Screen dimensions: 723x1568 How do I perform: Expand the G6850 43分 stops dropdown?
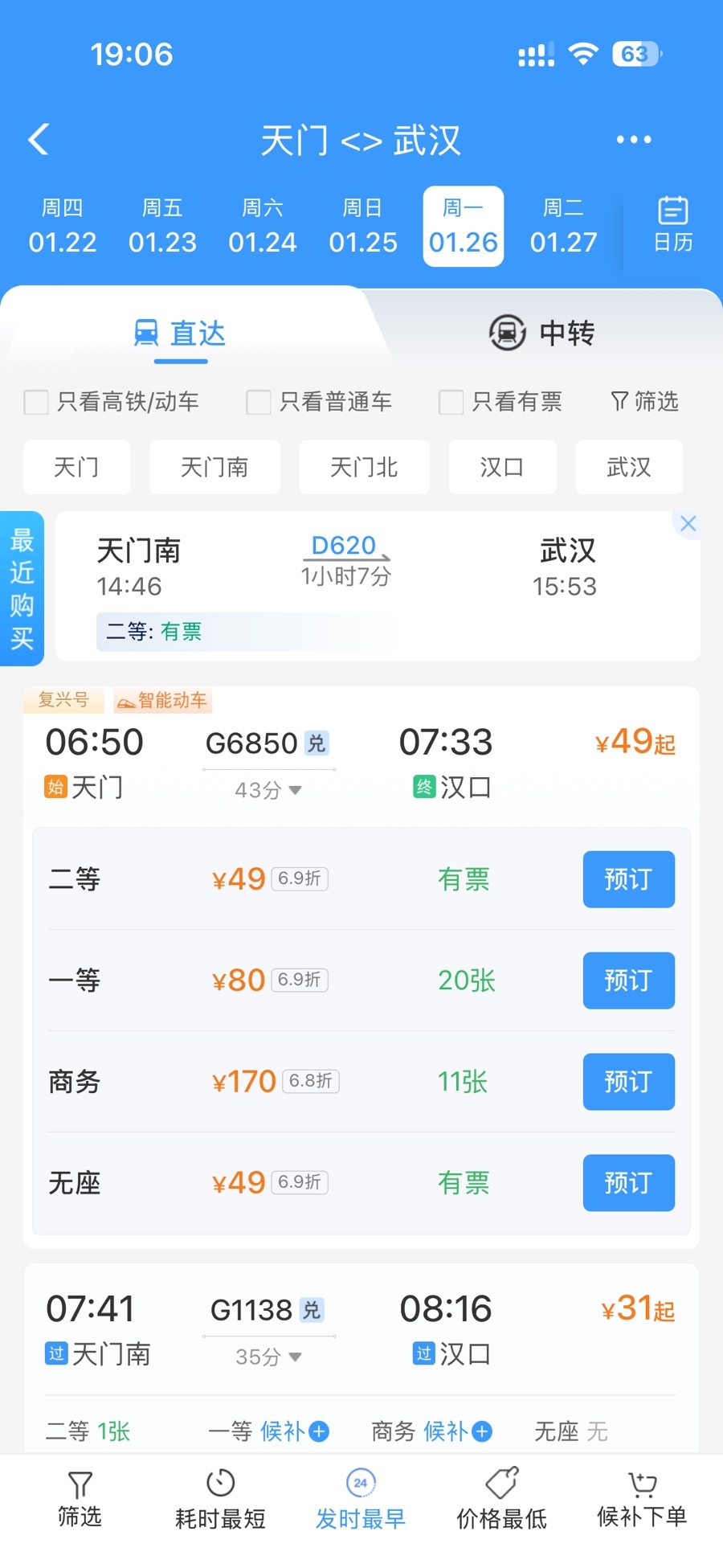tap(268, 790)
